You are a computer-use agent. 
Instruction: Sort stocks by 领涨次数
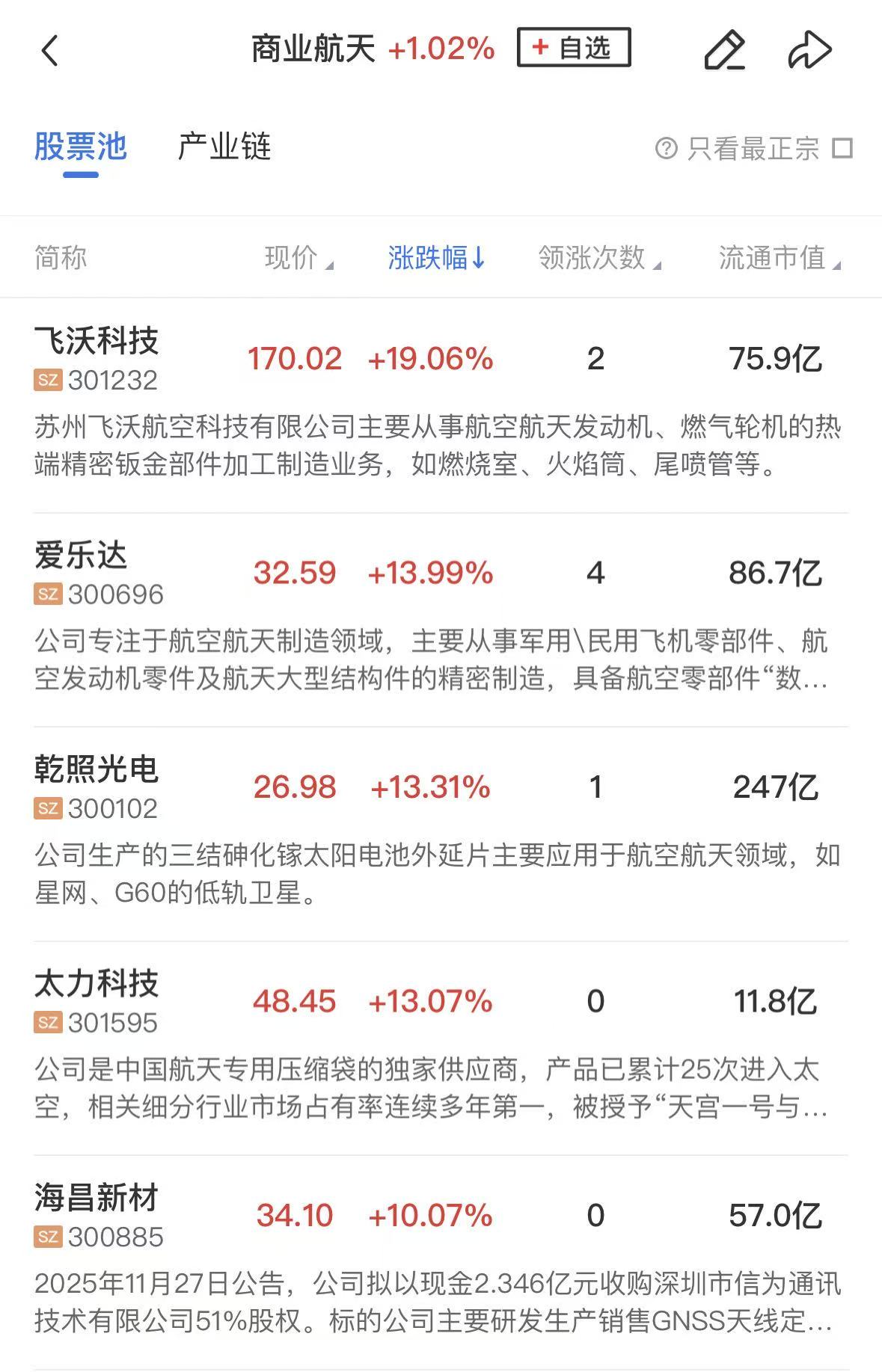599,258
